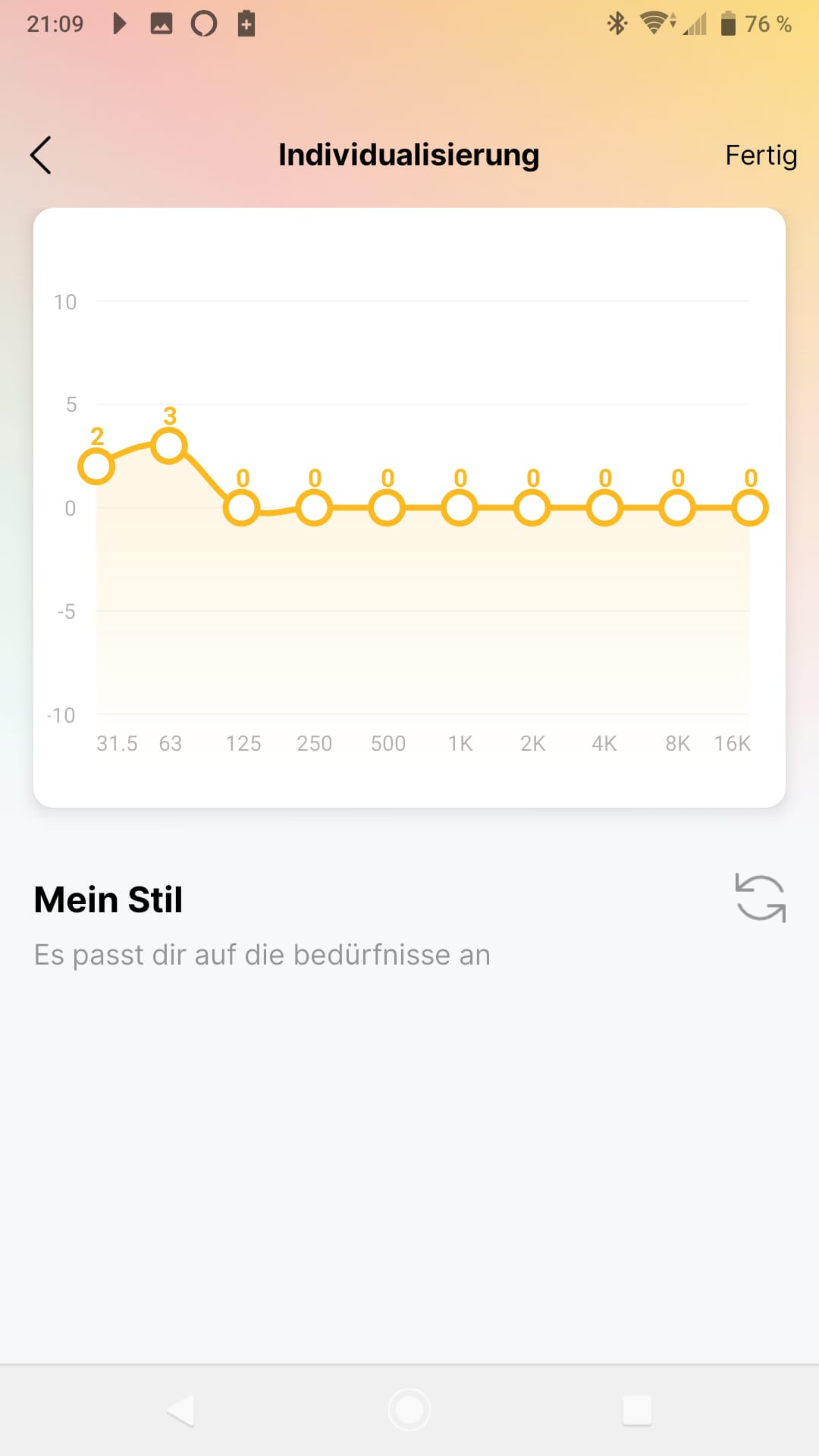Screen dimensions: 819x1456
Task: Open the system recent apps view
Action: point(637,1410)
